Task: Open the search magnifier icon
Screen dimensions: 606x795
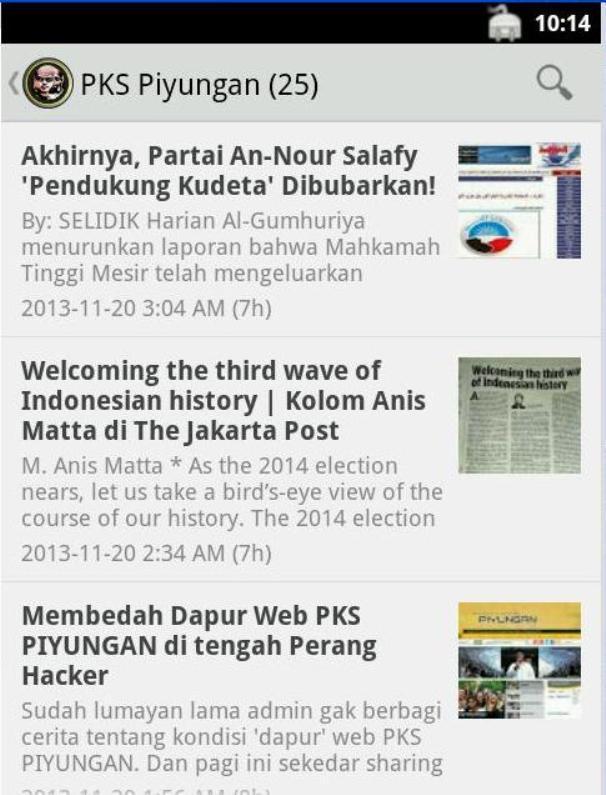Action: (x=553, y=83)
